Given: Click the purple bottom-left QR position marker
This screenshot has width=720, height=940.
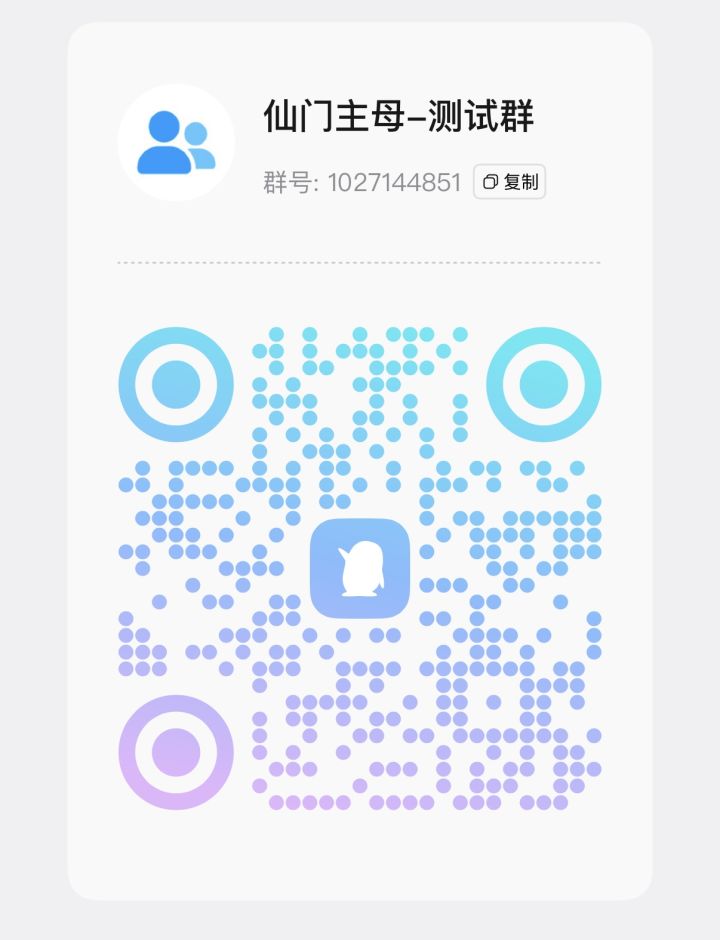Looking at the screenshot, I should click(175, 751).
